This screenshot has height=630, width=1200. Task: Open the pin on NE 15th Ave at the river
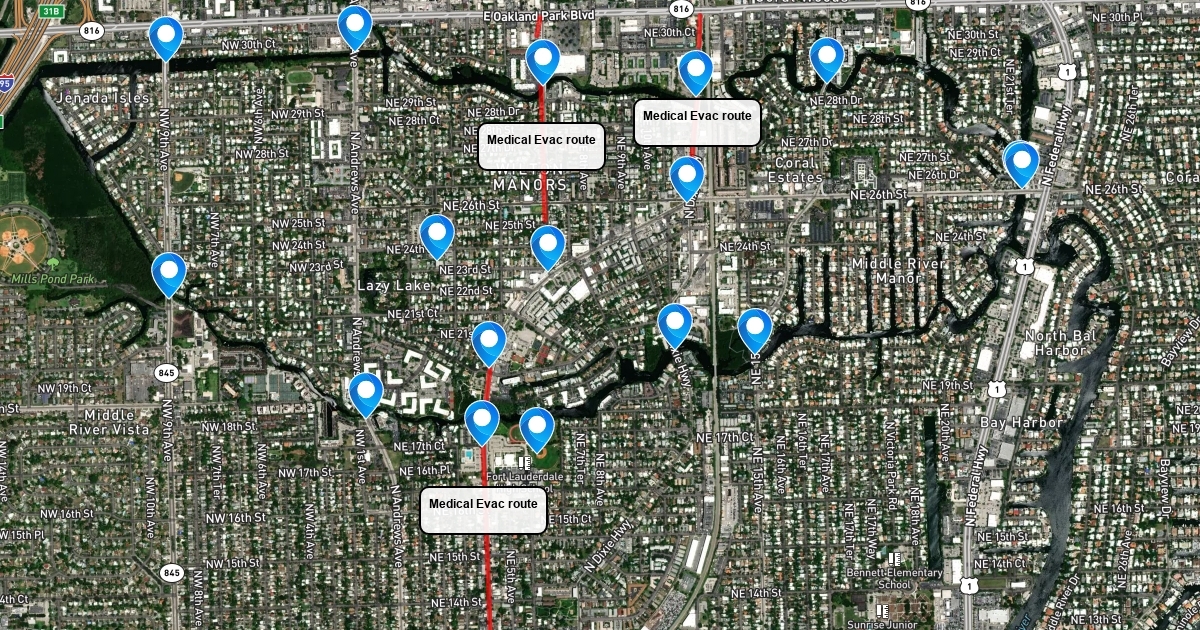point(755,329)
